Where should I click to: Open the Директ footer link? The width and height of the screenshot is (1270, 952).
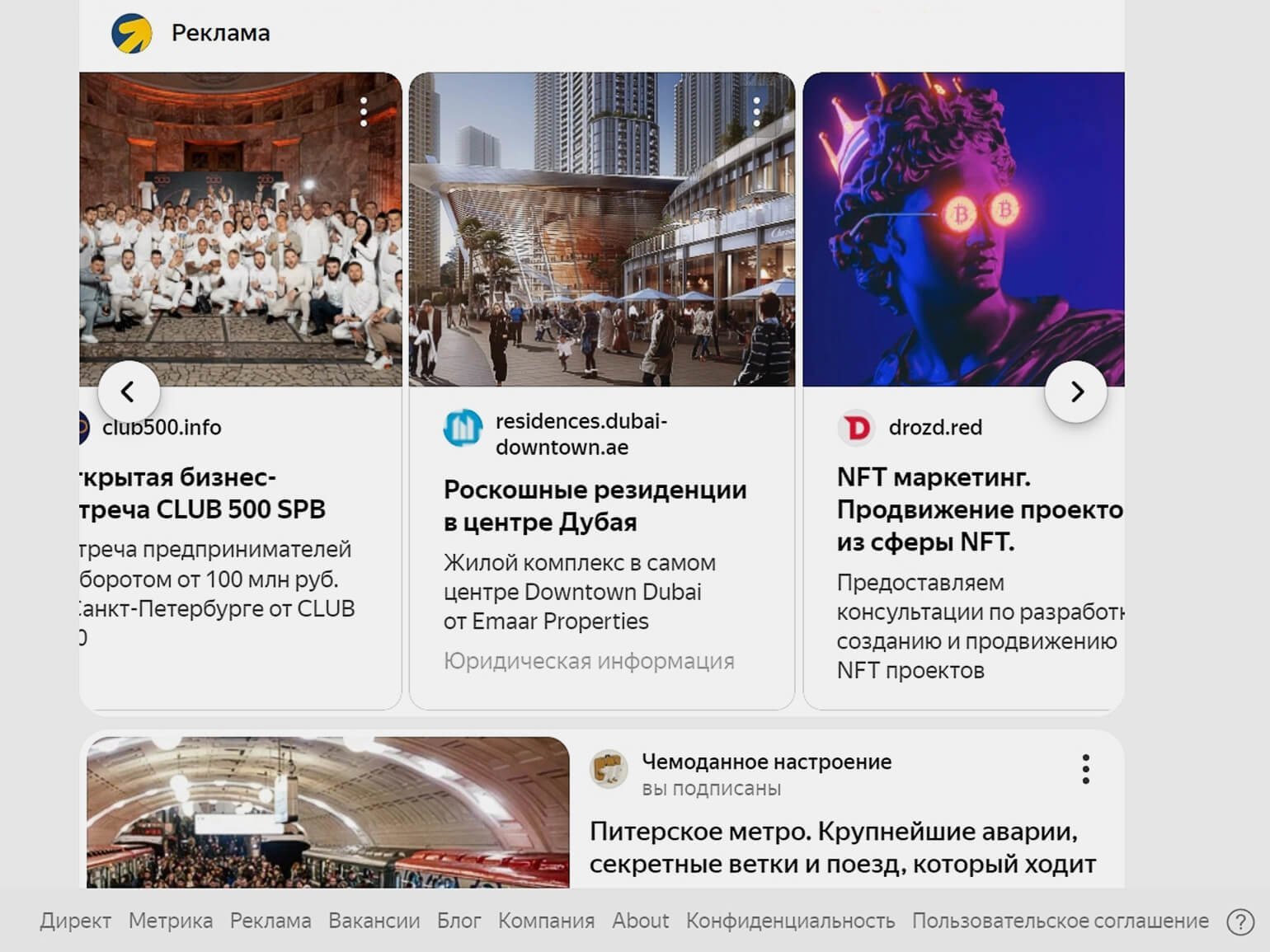[x=75, y=921]
